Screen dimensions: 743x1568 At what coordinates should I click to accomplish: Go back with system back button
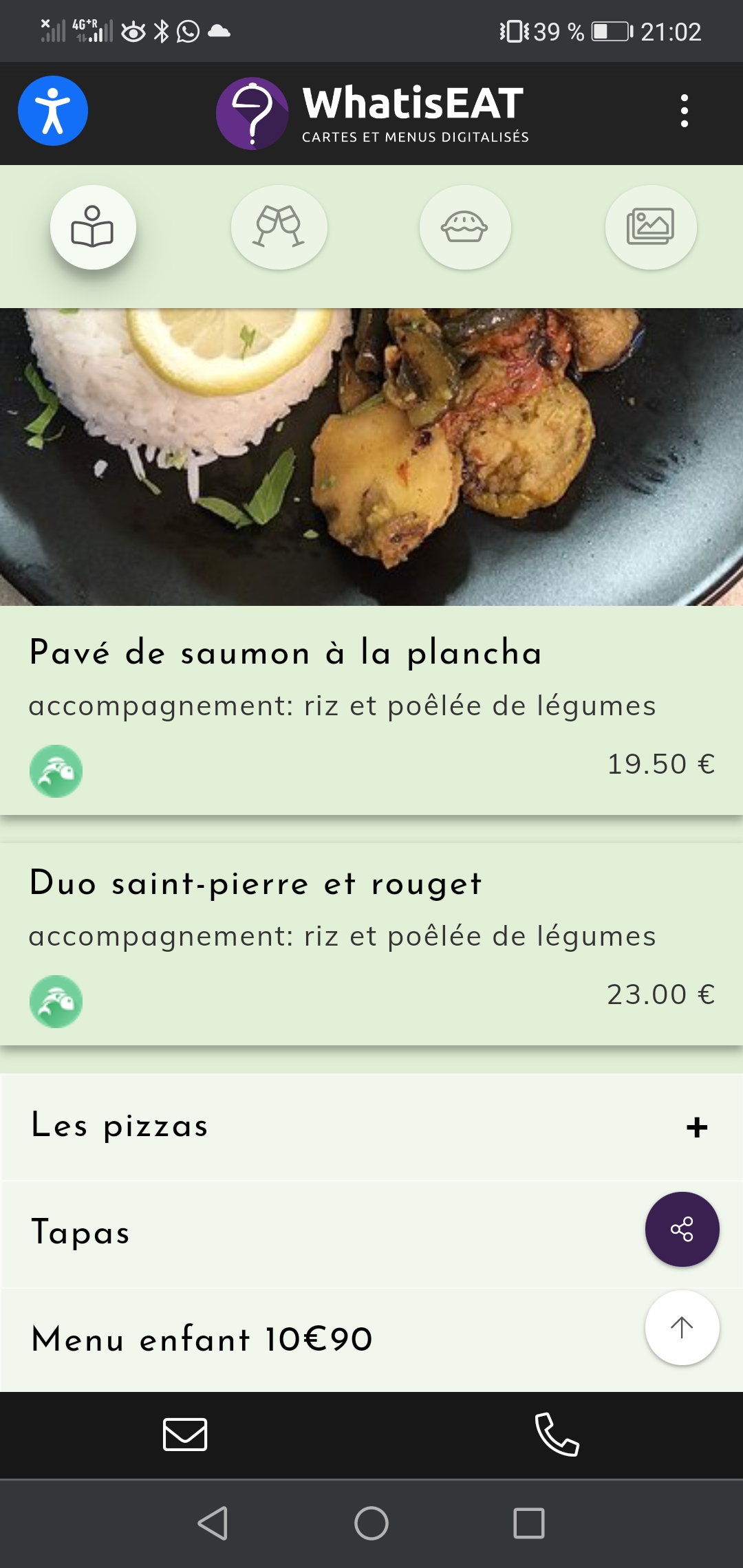click(x=213, y=1523)
